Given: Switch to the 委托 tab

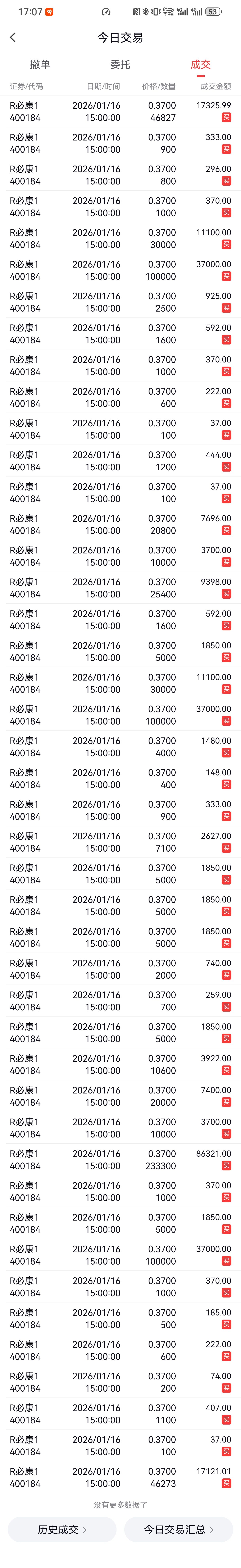Looking at the screenshot, I should coord(120,65).
